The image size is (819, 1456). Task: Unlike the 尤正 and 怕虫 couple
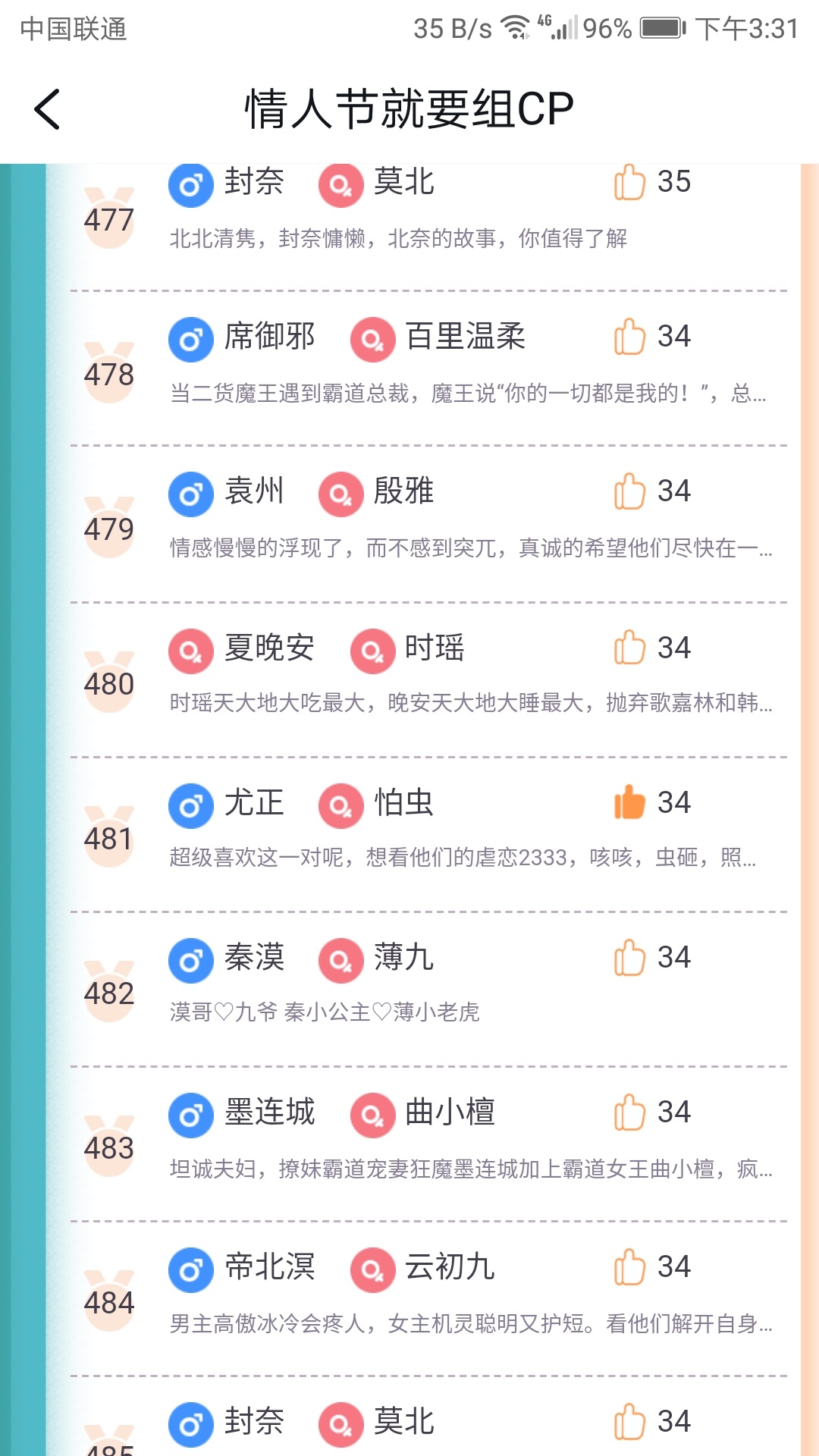[x=629, y=802]
